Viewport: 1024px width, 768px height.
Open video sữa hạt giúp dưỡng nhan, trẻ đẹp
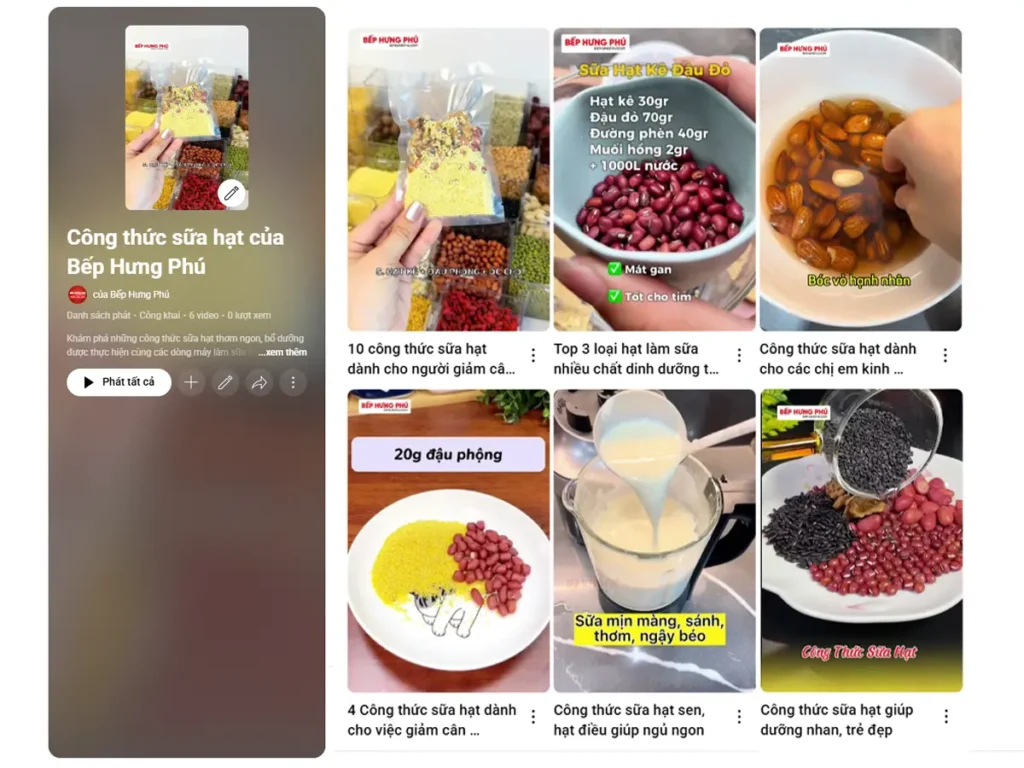(x=860, y=540)
